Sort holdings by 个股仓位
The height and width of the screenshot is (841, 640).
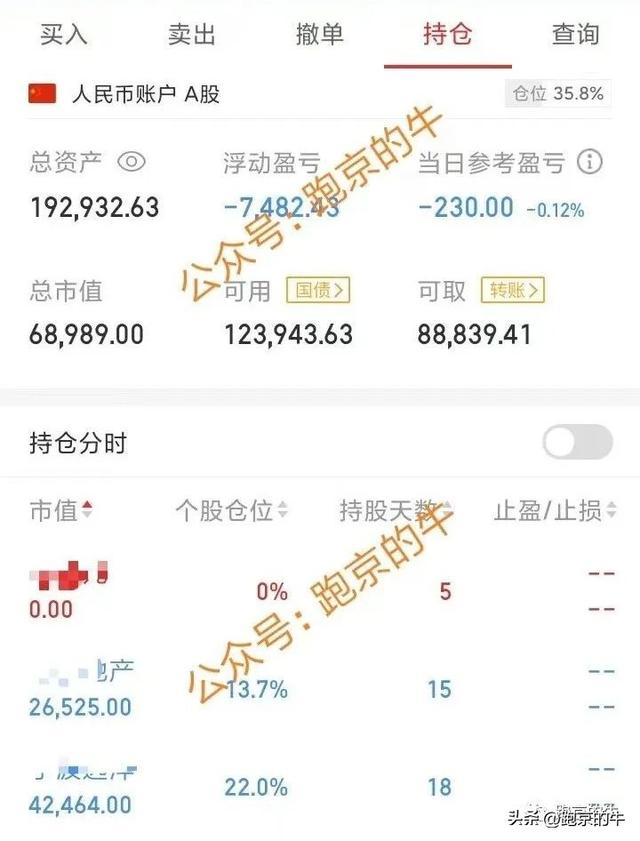coord(231,511)
